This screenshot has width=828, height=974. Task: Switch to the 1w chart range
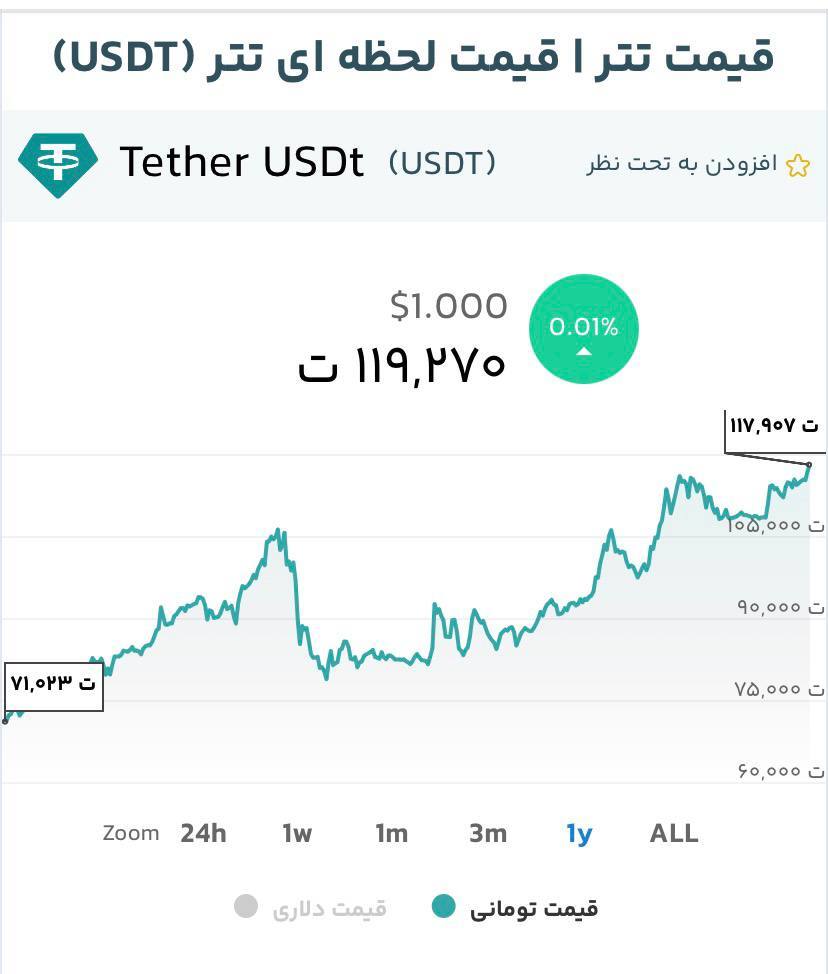point(297,832)
